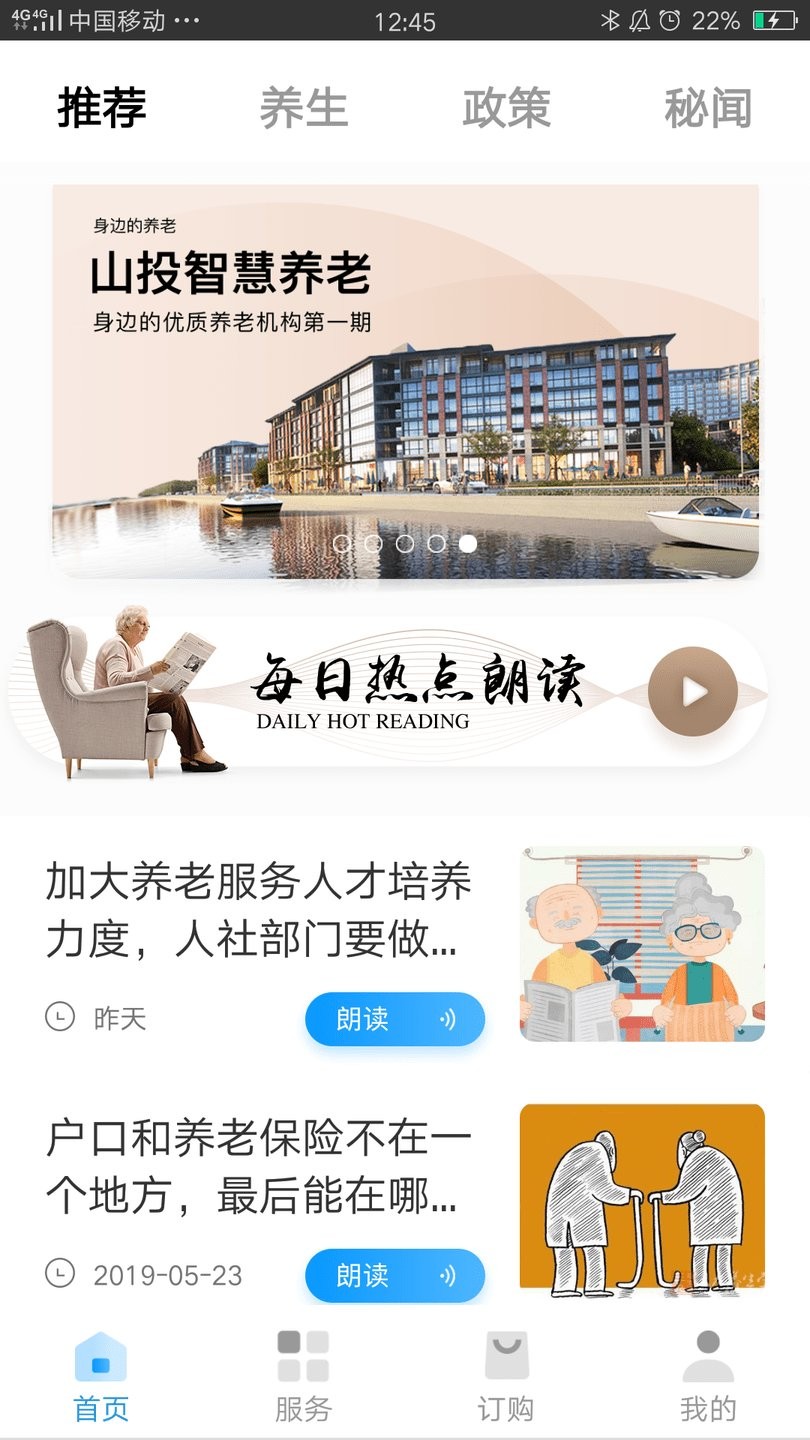Switch to the 政策 top tab
Viewport: 810px width, 1440px height.
(506, 108)
